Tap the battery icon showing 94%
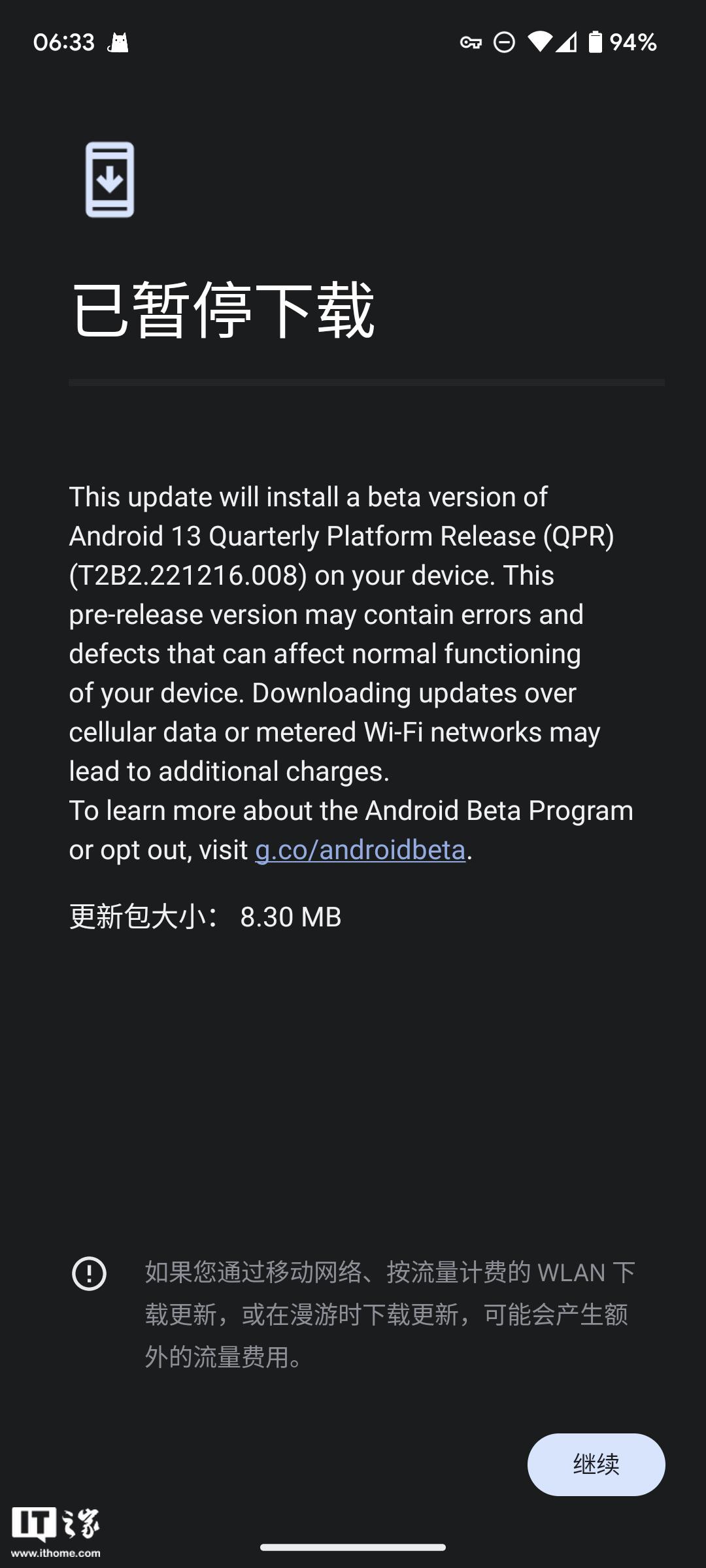The height and width of the screenshot is (1568, 706). (x=596, y=42)
